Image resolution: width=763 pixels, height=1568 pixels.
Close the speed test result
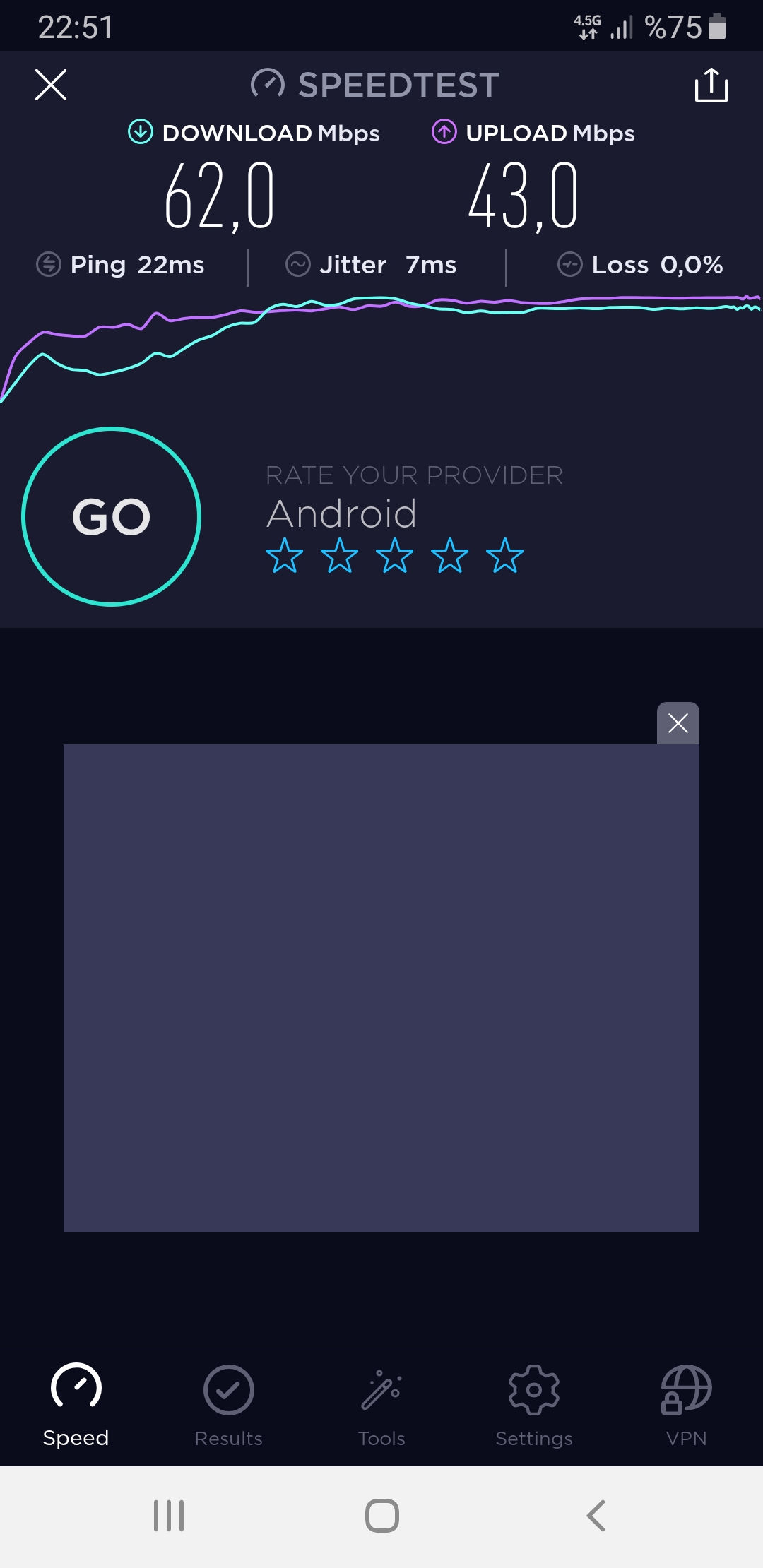[51, 85]
